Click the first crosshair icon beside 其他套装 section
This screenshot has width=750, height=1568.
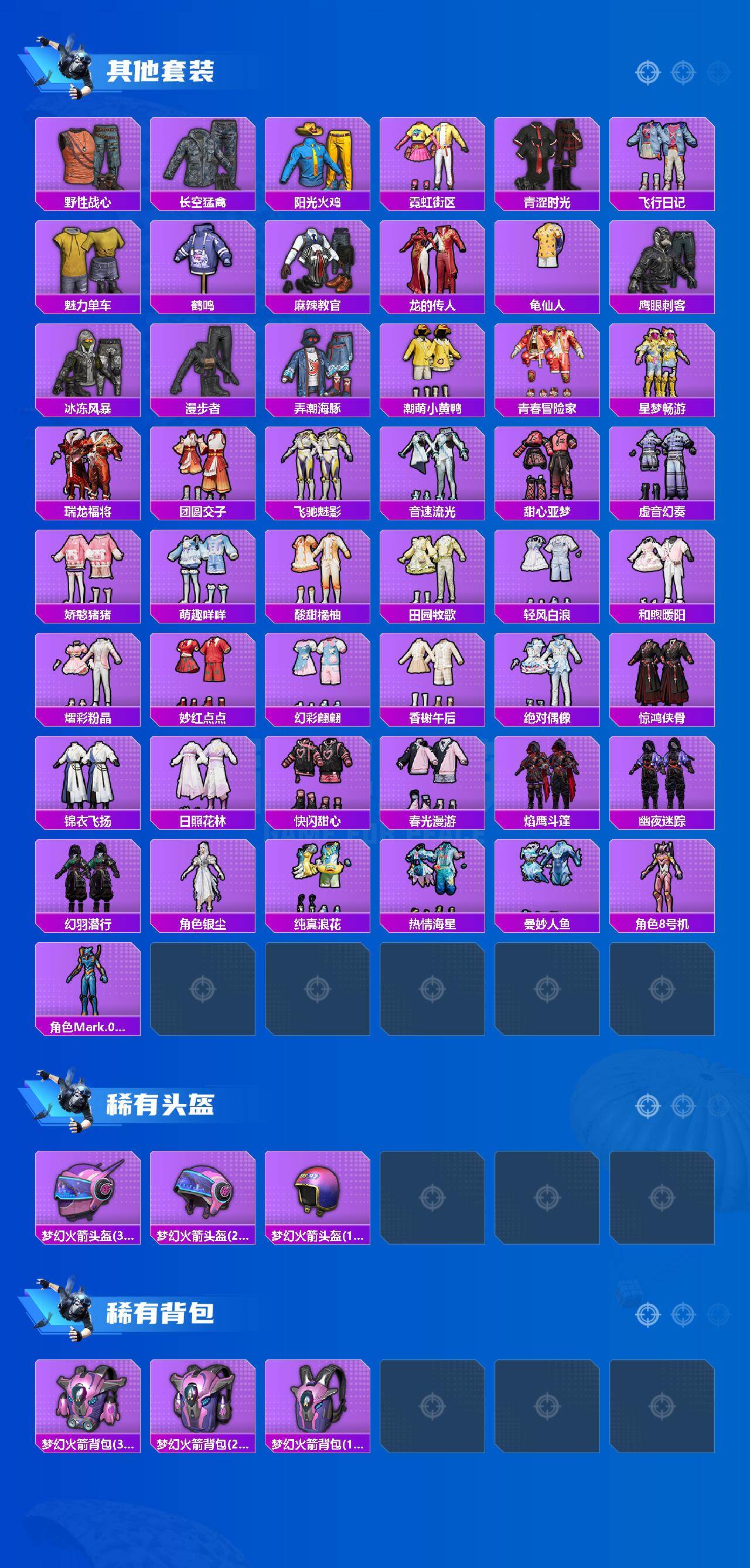(x=647, y=72)
